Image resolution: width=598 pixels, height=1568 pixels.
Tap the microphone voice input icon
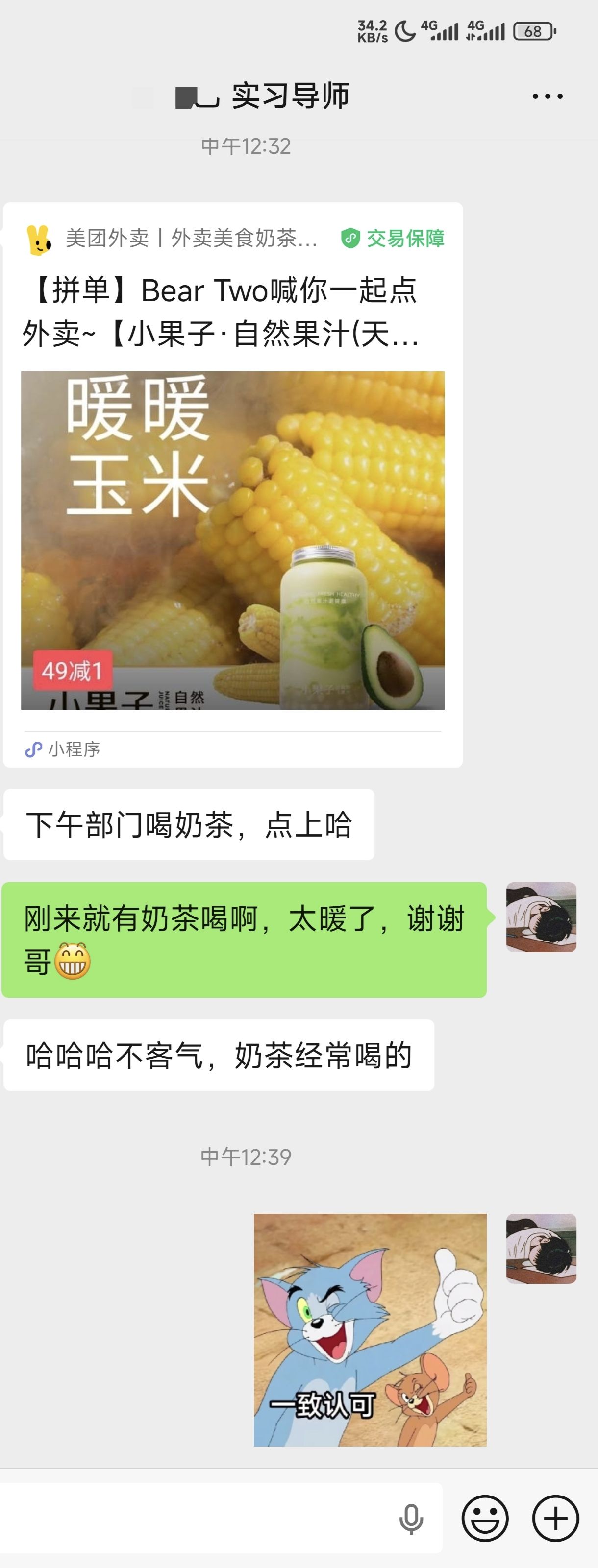pyautogui.click(x=411, y=1519)
